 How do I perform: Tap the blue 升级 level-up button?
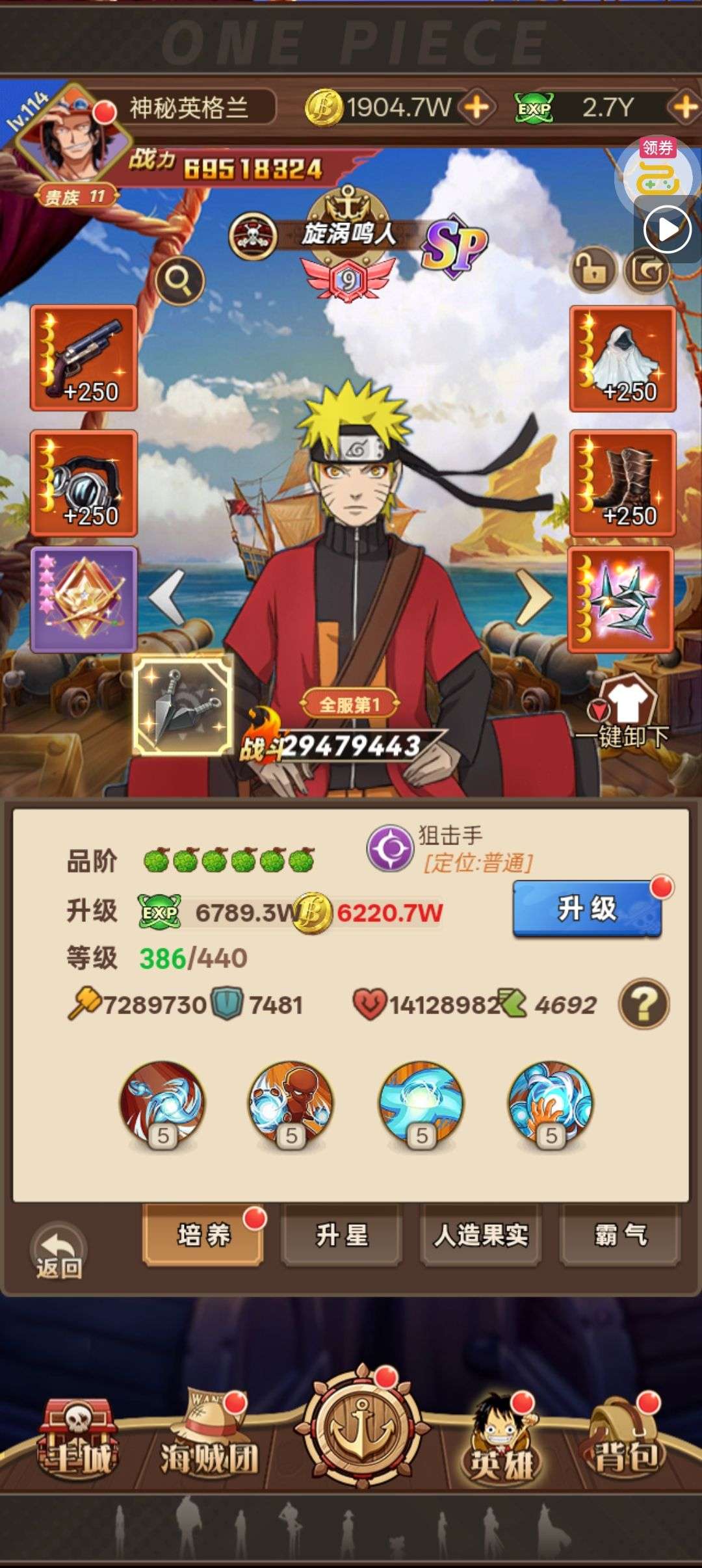click(x=587, y=908)
